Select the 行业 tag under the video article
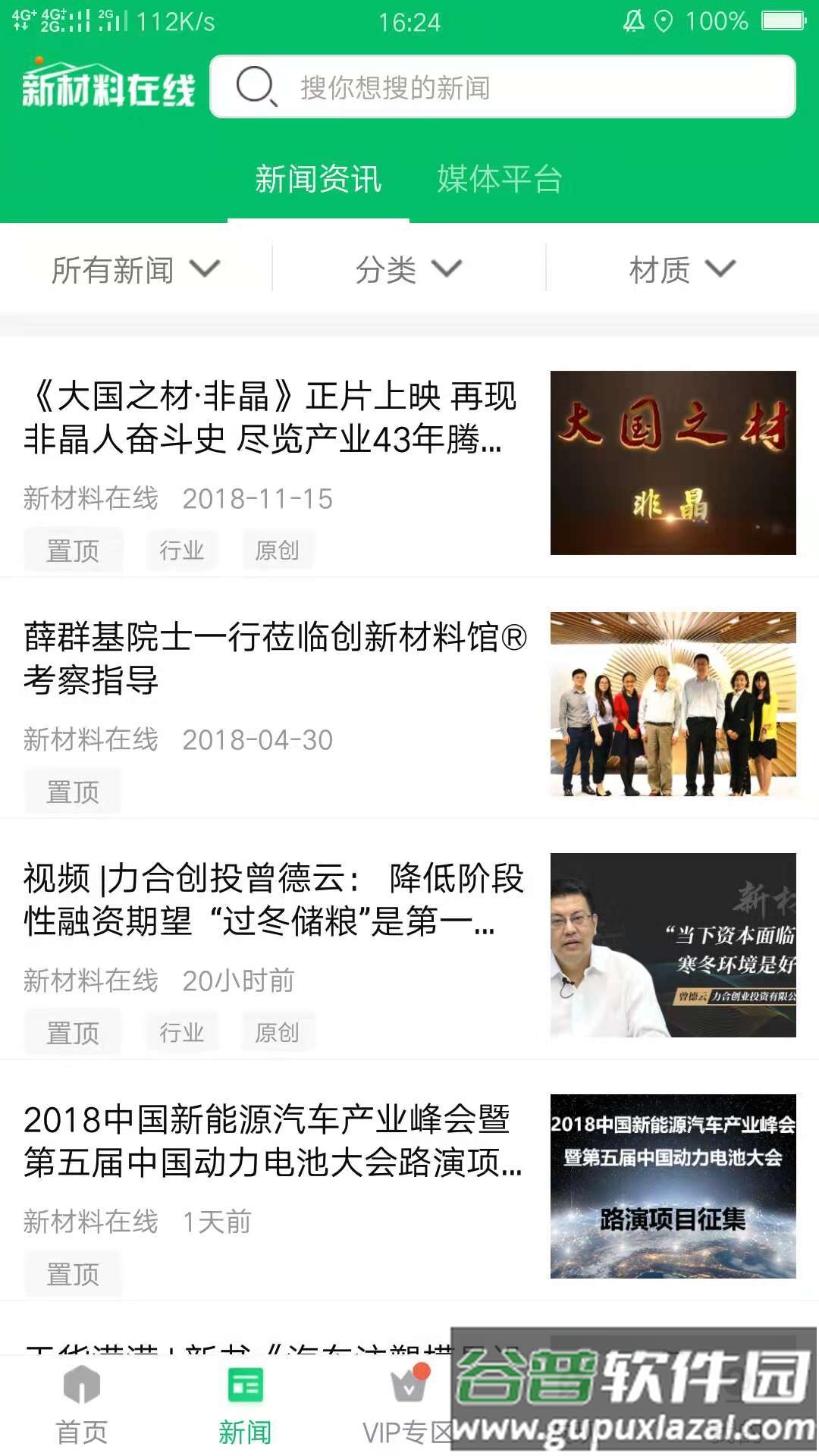 pos(183,1031)
